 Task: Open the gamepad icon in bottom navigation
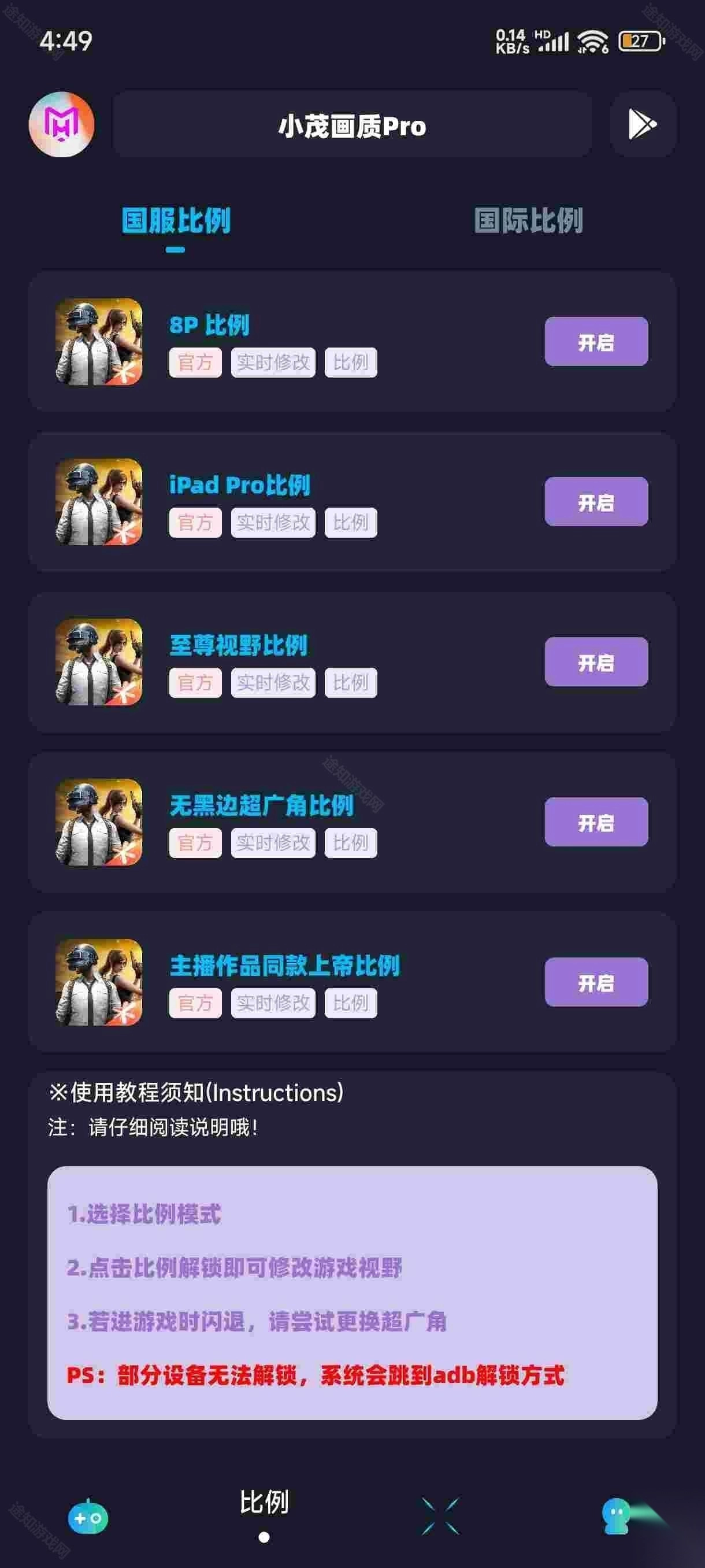point(88,1518)
